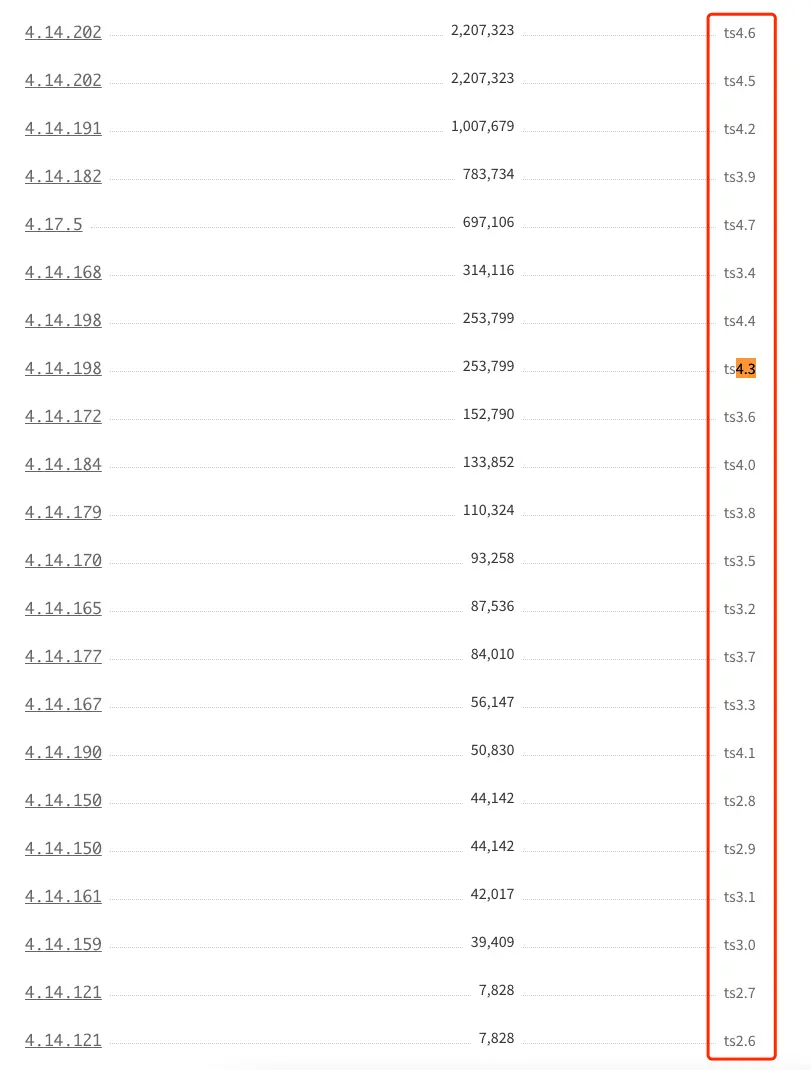Open version 4.14.167 link
This screenshot has width=811, height=1070.
coord(63,705)
